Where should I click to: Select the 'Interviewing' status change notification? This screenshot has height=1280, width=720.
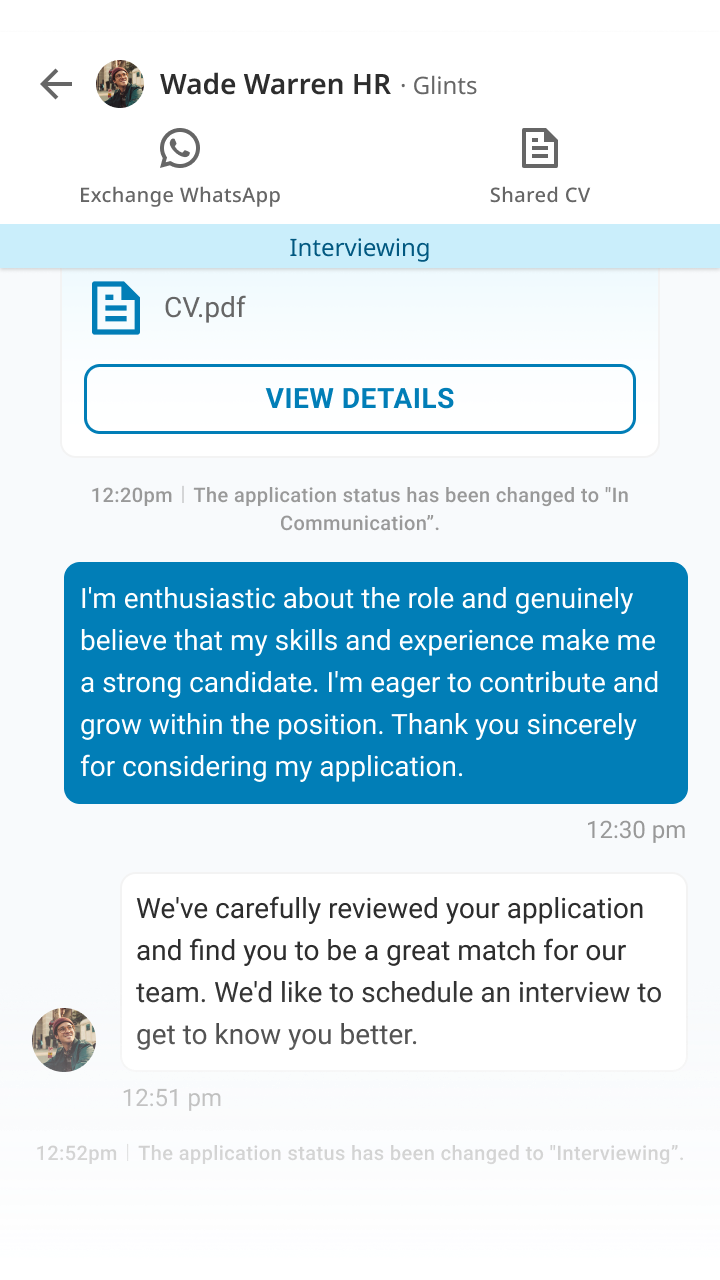360,1152
